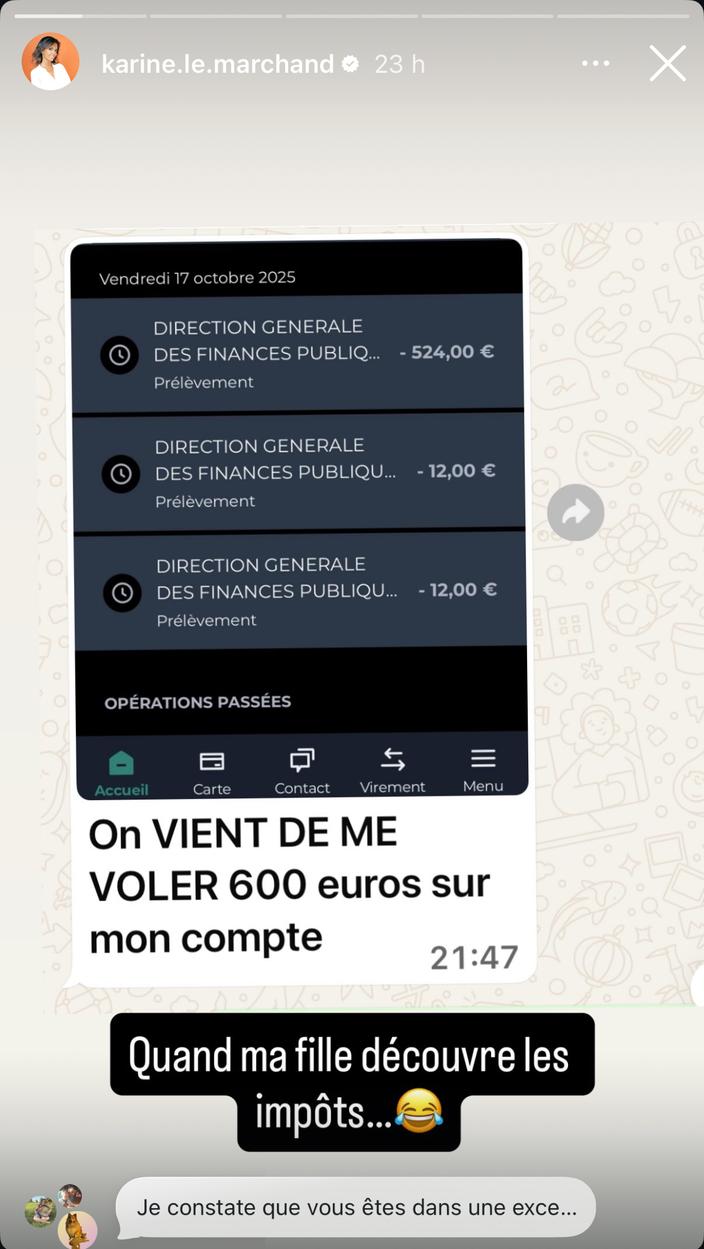Tap the karine.le.marchand username

point(217,64)
